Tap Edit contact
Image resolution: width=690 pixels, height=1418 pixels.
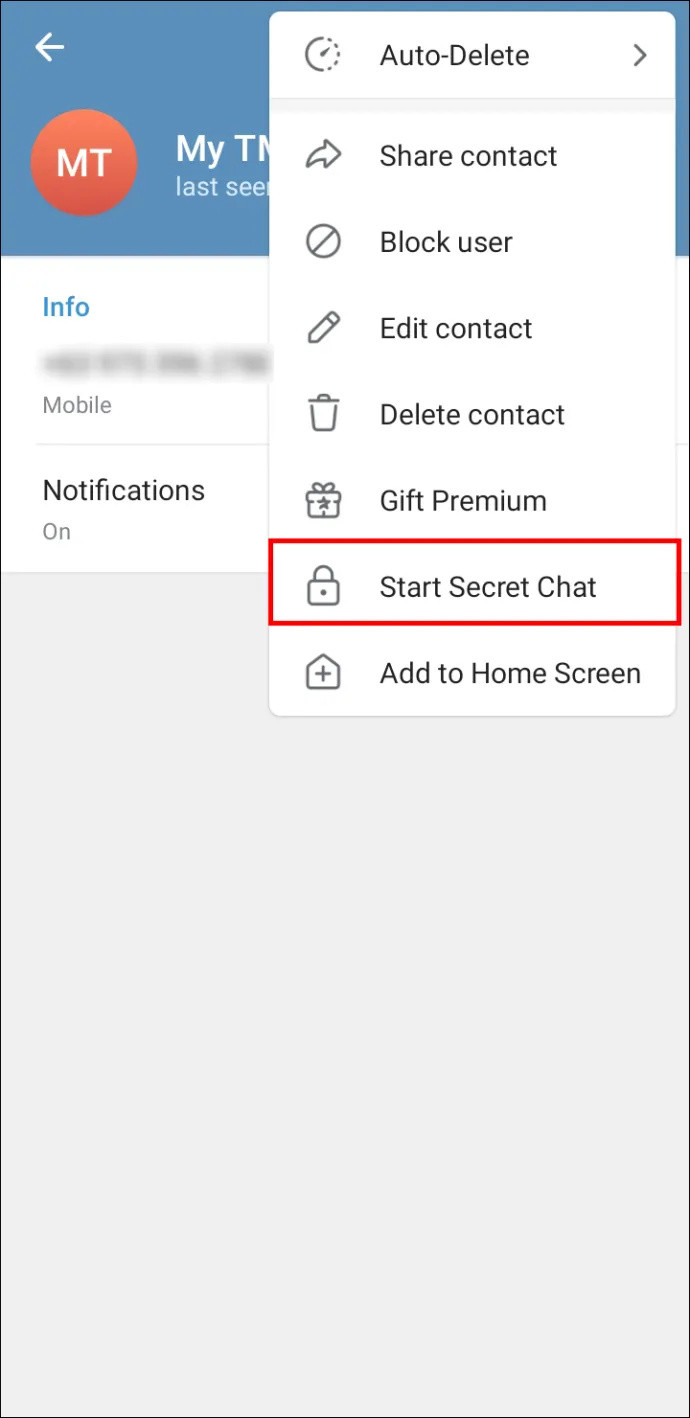(472, 328)
